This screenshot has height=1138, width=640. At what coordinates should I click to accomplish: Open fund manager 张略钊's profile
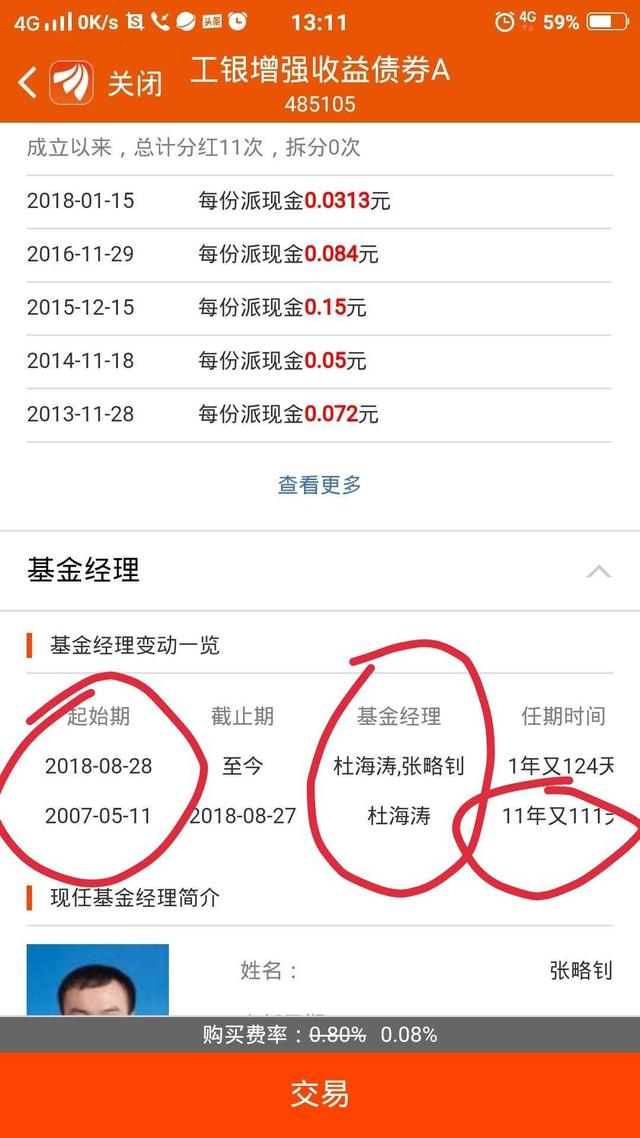580,970
